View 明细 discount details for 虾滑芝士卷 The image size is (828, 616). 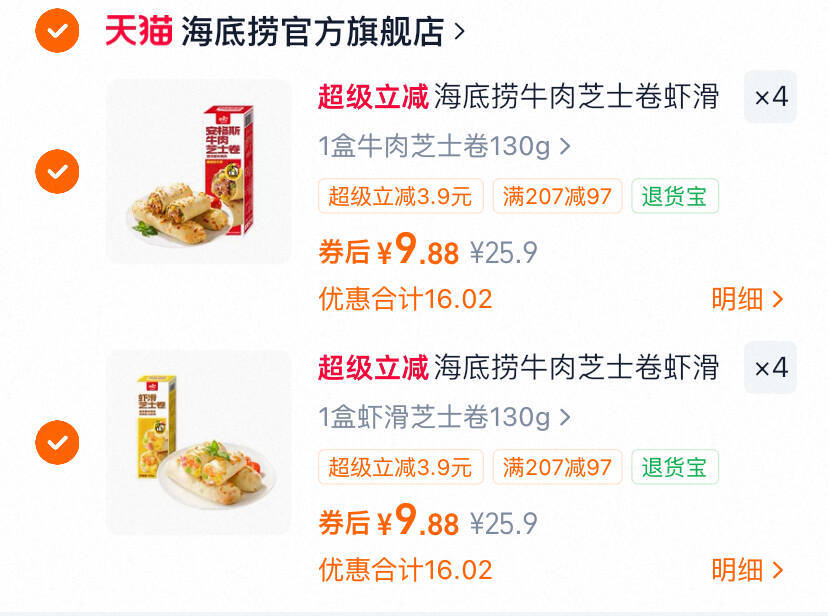tap(747, 570)
